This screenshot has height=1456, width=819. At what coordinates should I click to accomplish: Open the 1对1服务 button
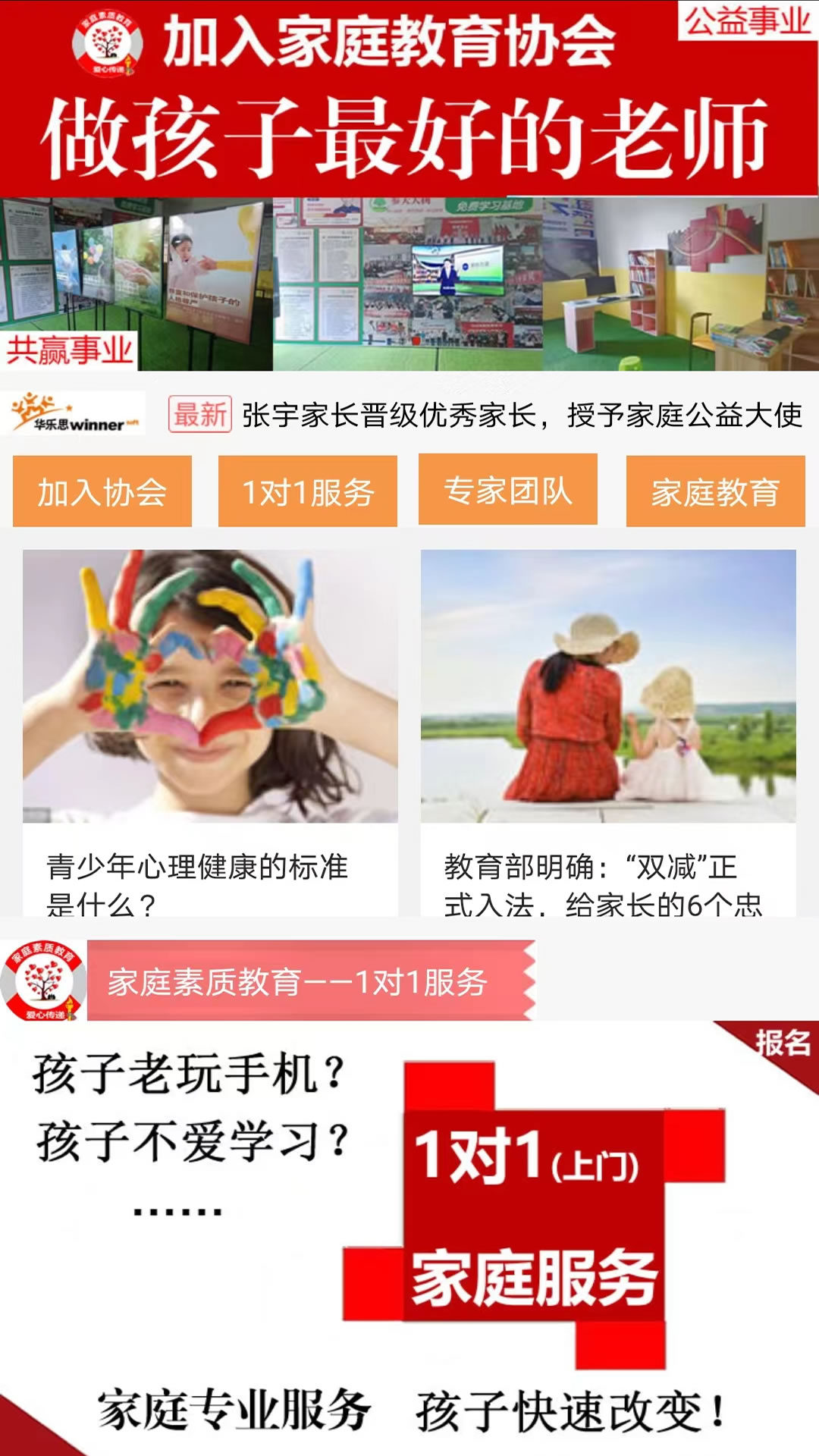tap(308, 491)
